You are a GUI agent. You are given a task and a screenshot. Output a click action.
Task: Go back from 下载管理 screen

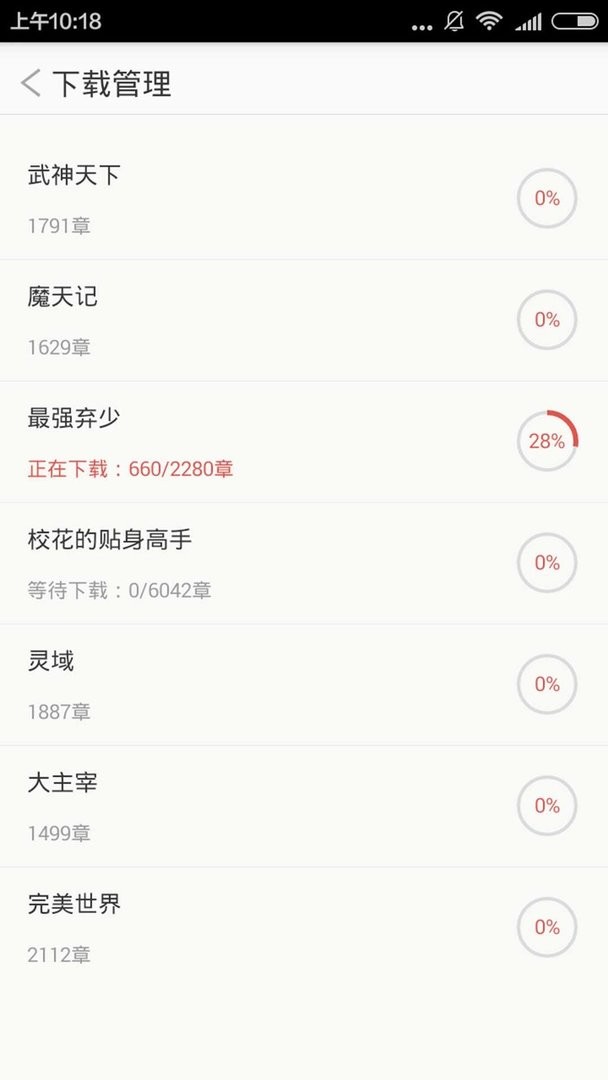[x=32, y=83]
